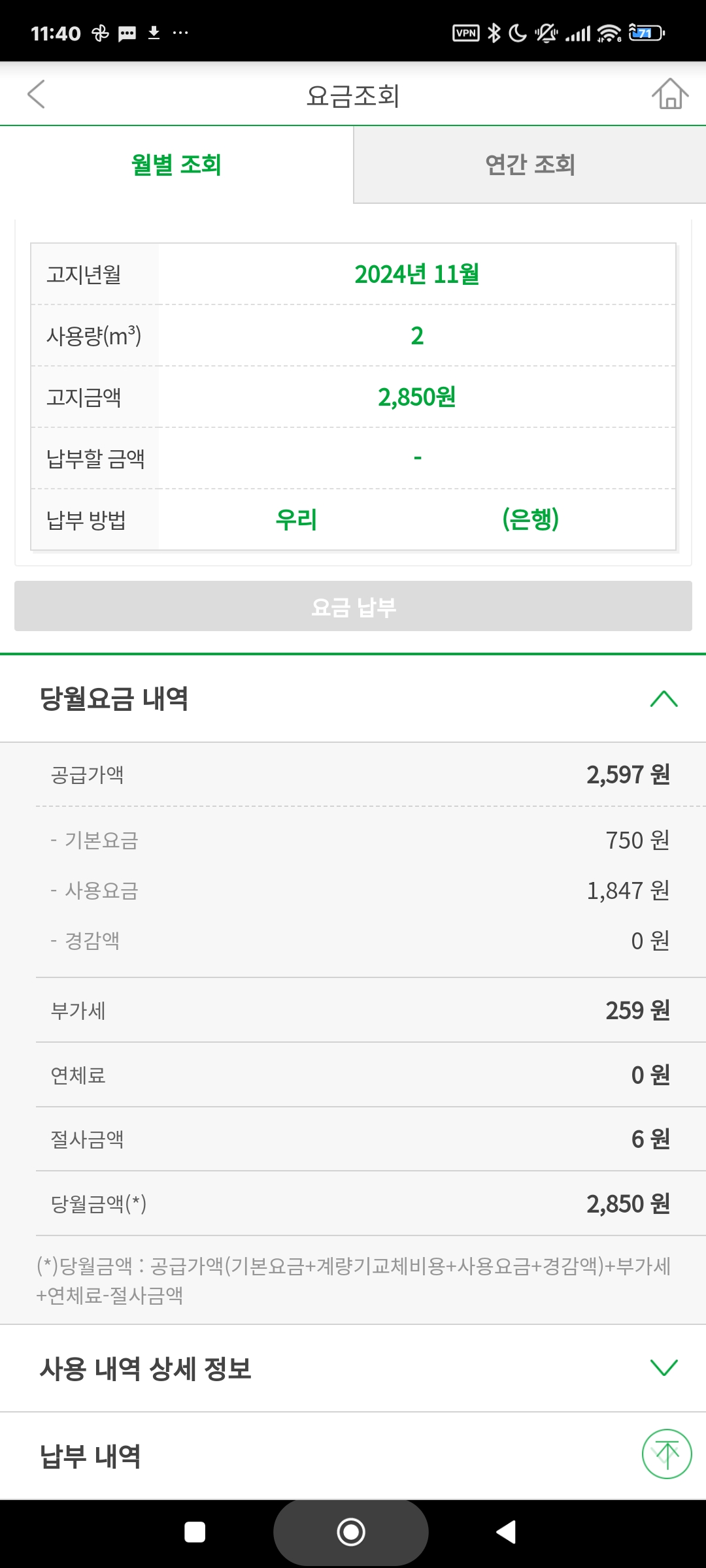This screenshot has height=1568, width=706.
Task: Go back using the top-left arrow
Action: 37,94
